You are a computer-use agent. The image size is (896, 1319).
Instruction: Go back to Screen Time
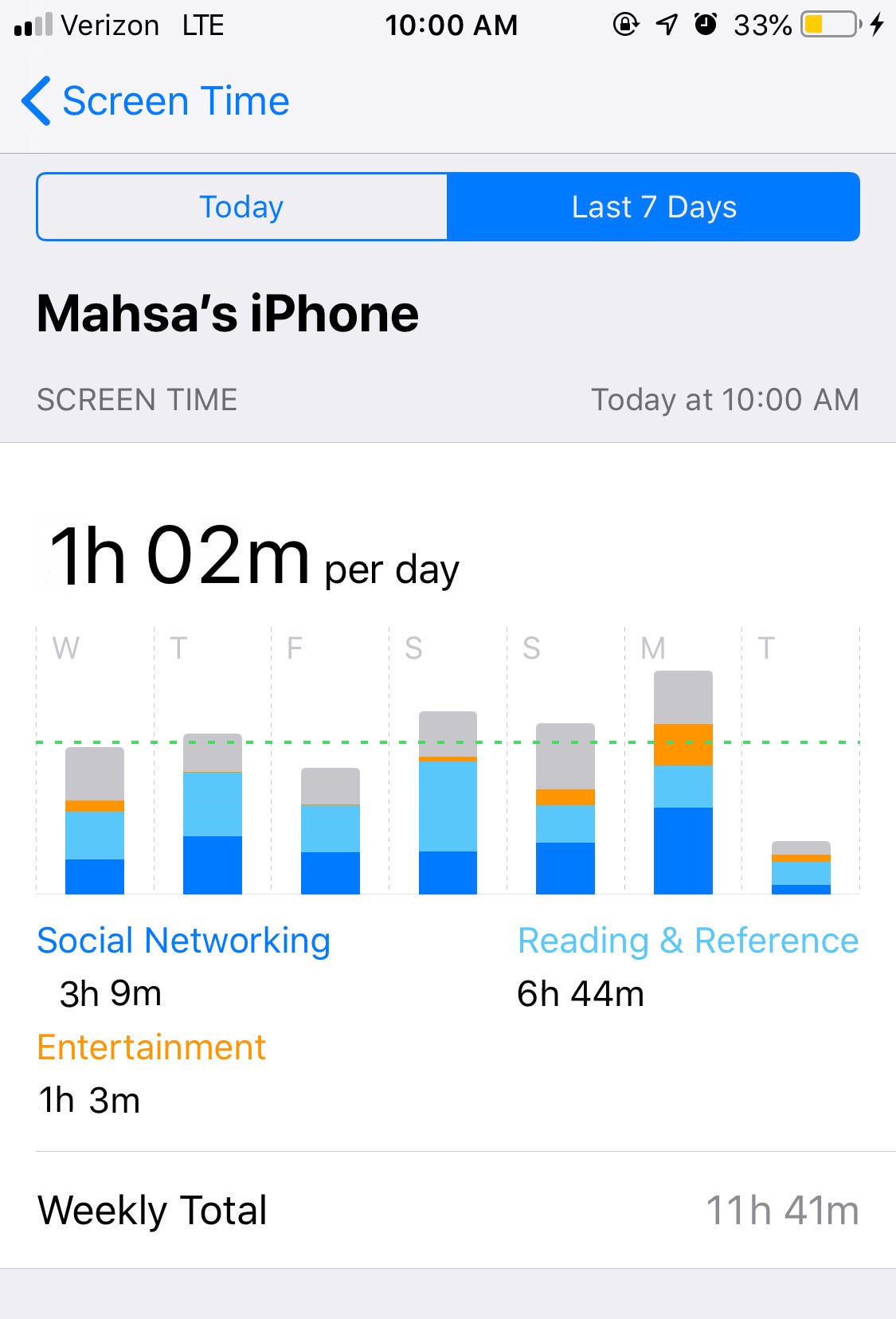tap(155, 101)
